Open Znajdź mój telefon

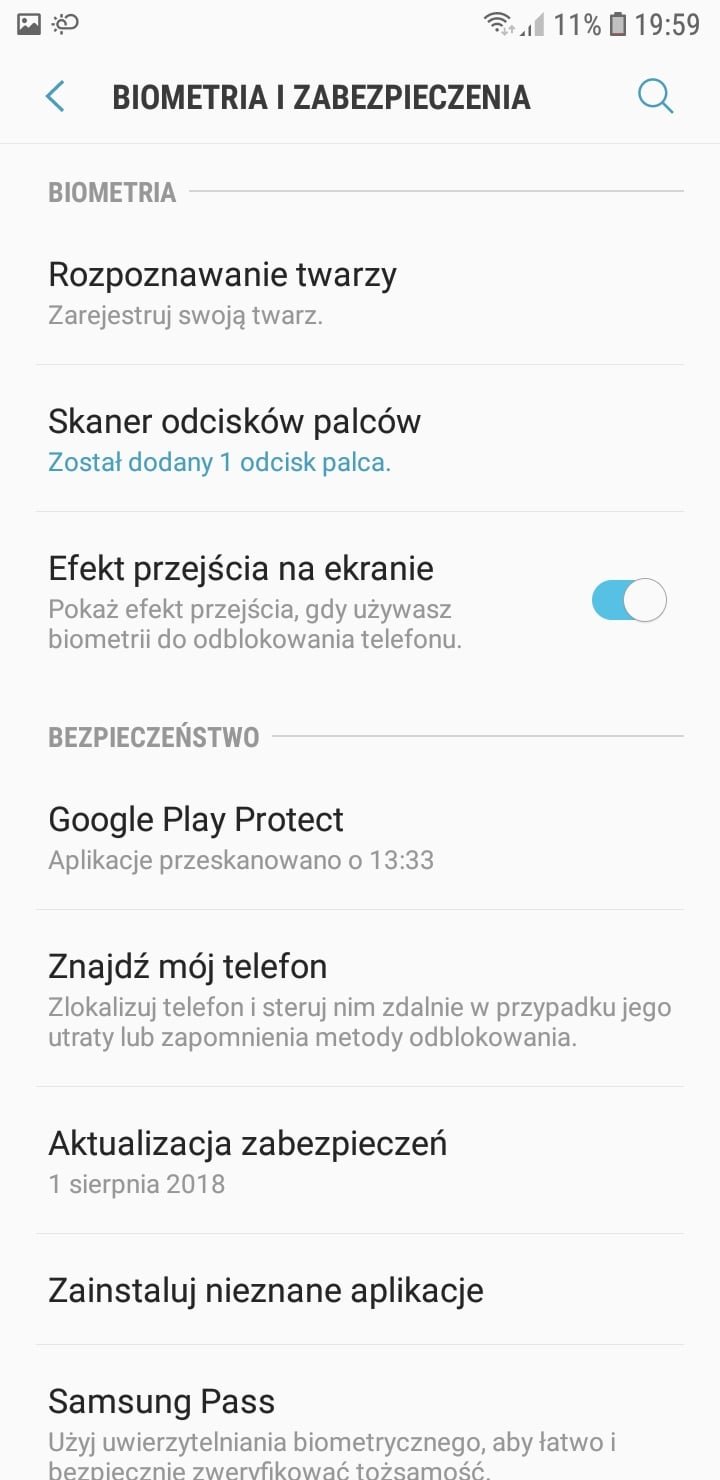(x=360, y=999)
